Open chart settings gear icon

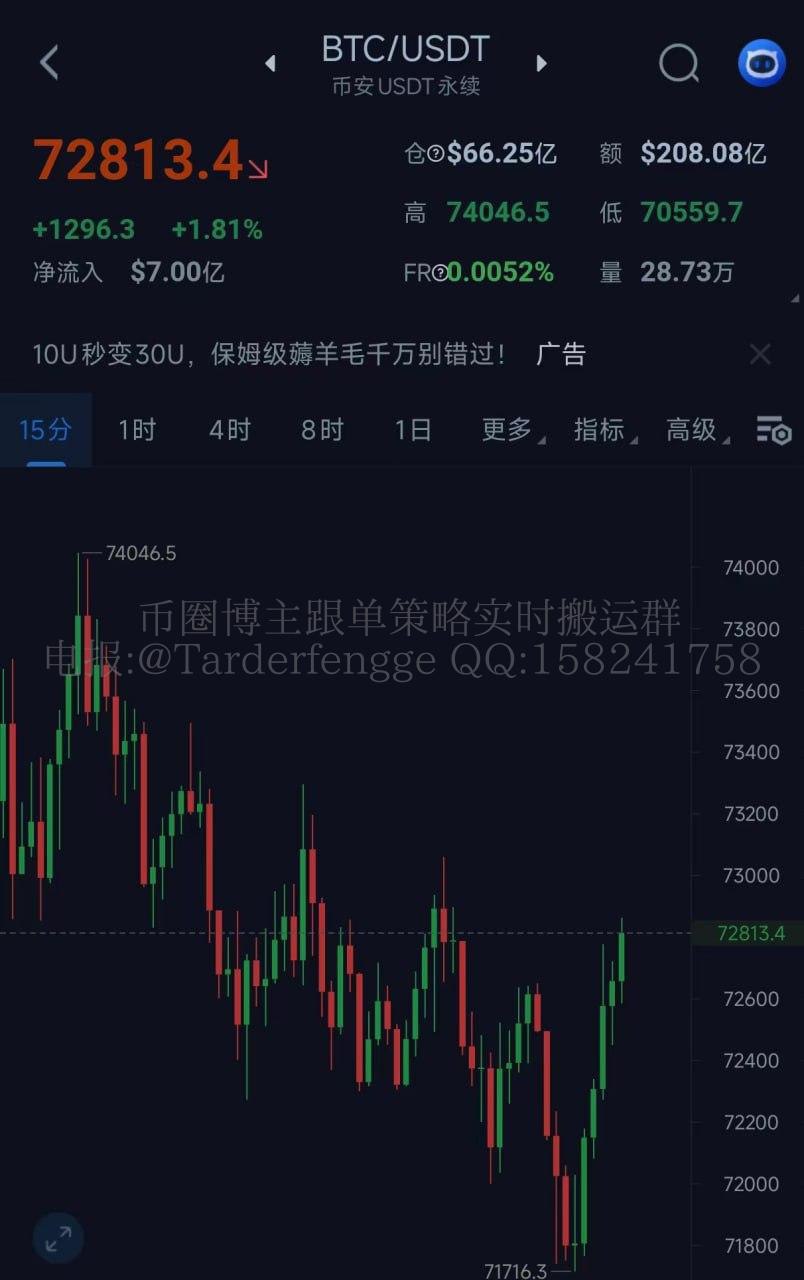tap(773, 431)
